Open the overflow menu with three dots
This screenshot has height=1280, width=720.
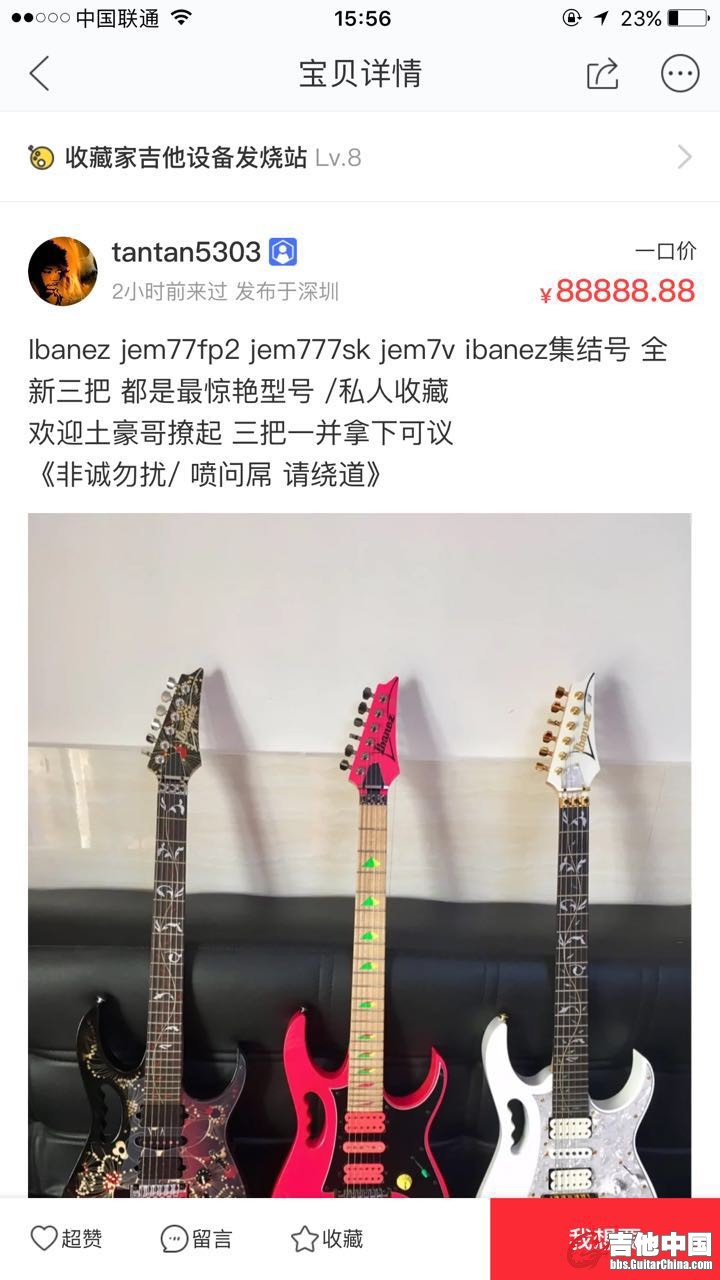pyautogui.click(x=680, y=74)
